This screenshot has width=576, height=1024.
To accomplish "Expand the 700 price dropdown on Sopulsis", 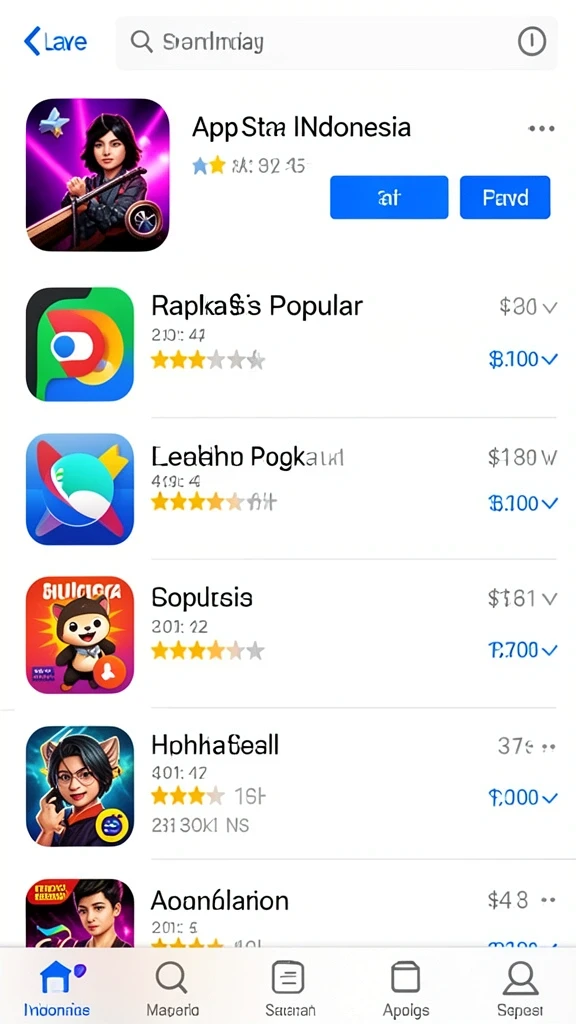I will (523, 650).
